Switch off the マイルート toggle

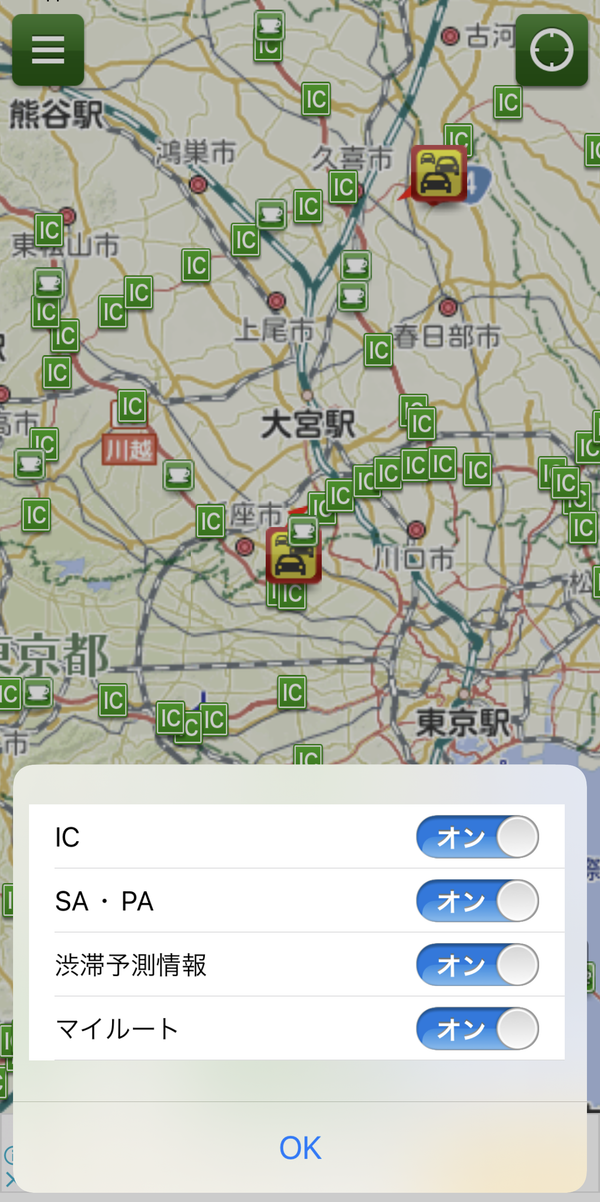[x=477, y=1028]
